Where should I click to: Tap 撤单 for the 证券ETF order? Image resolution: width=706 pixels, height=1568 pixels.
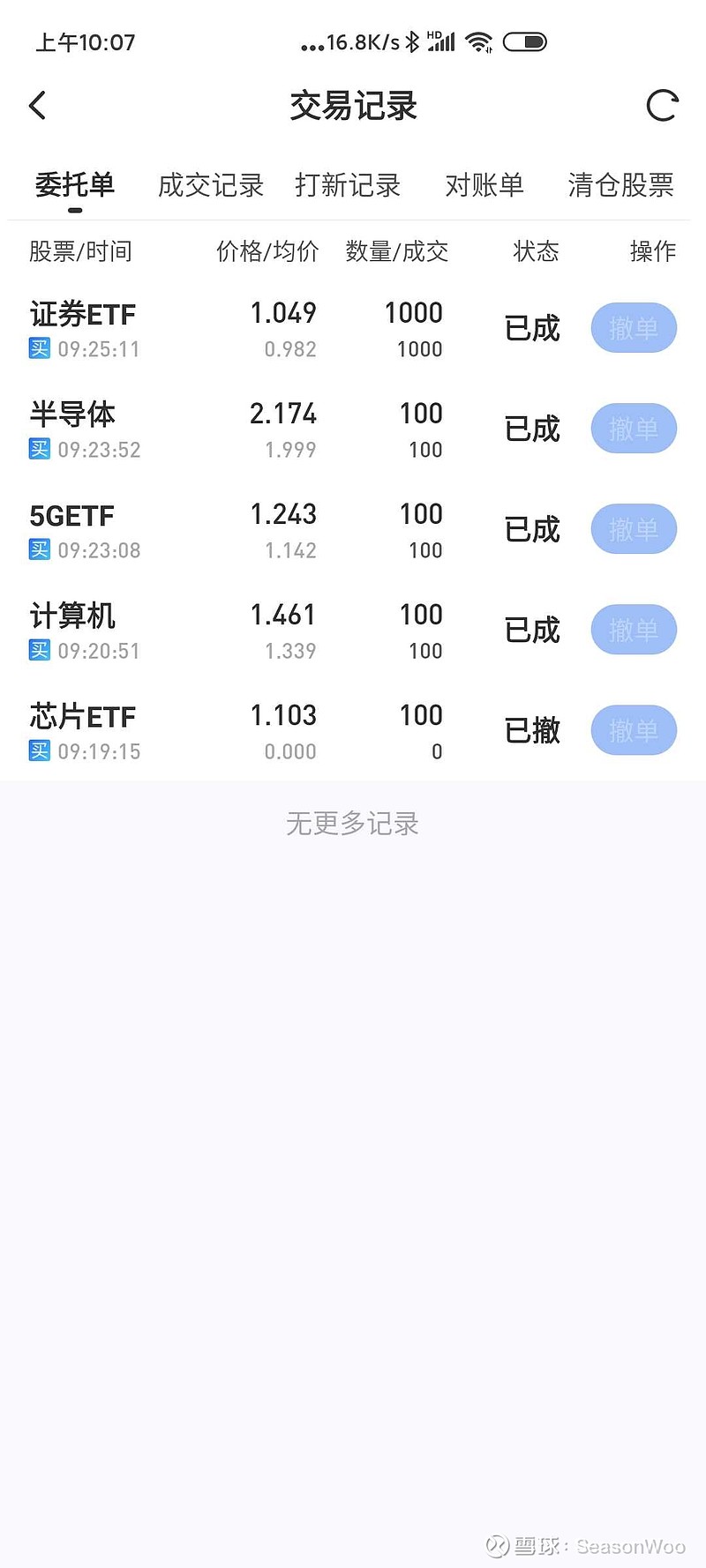point(634,328)
